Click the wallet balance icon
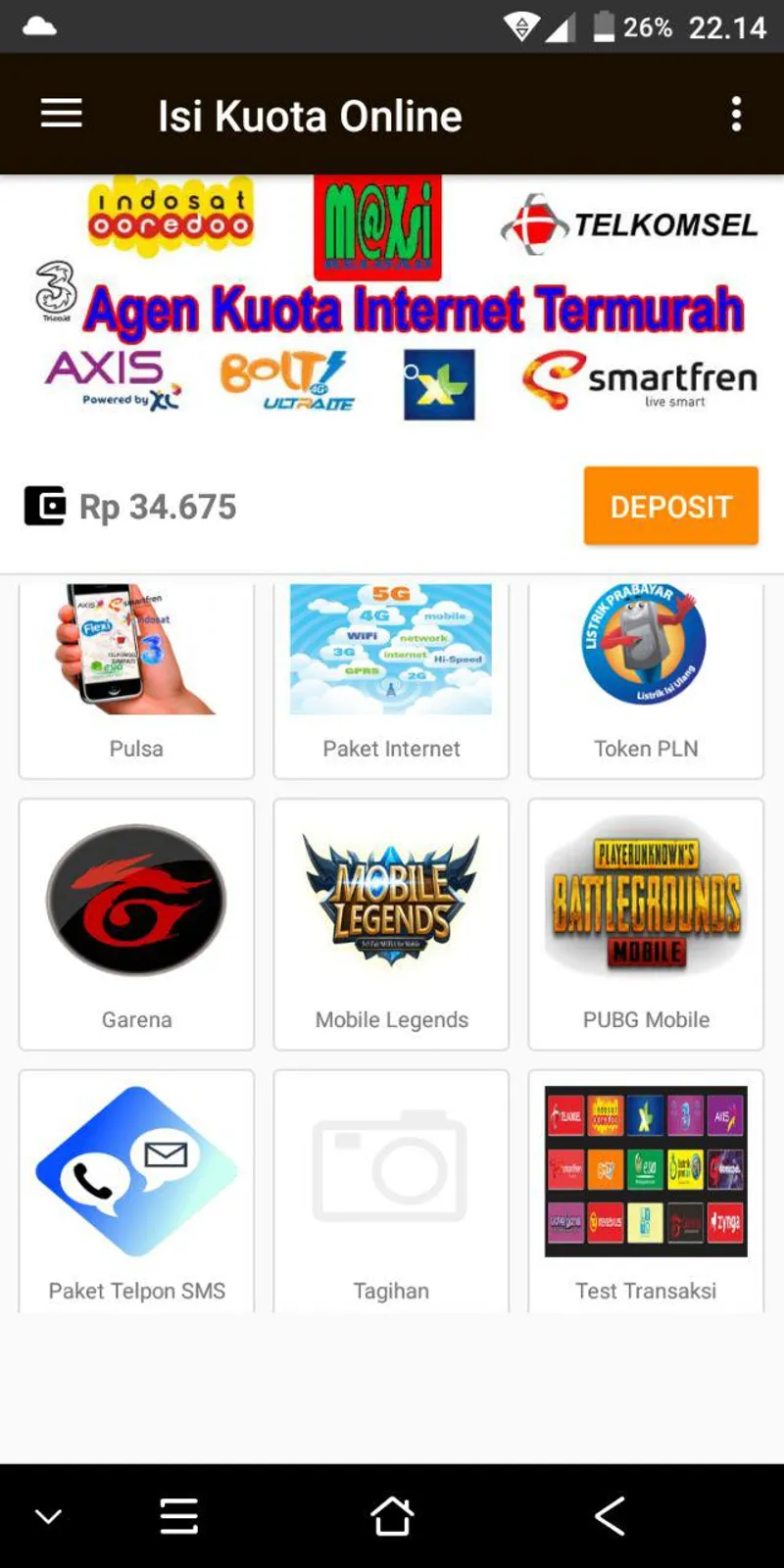This screenshot has height=1568, width=784. pyautogui.click(x=43, y=506)
